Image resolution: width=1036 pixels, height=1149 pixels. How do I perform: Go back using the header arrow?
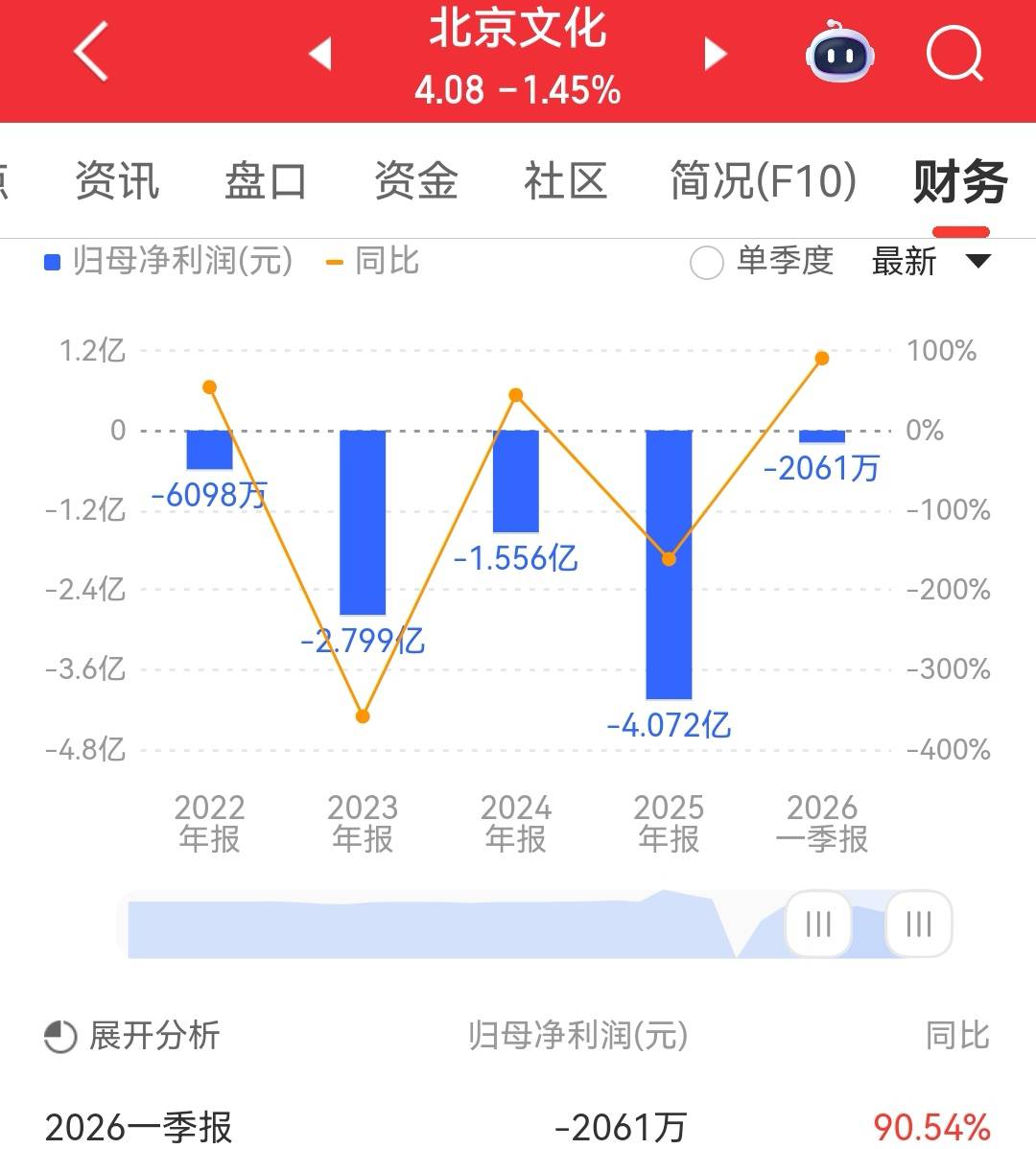91,53
